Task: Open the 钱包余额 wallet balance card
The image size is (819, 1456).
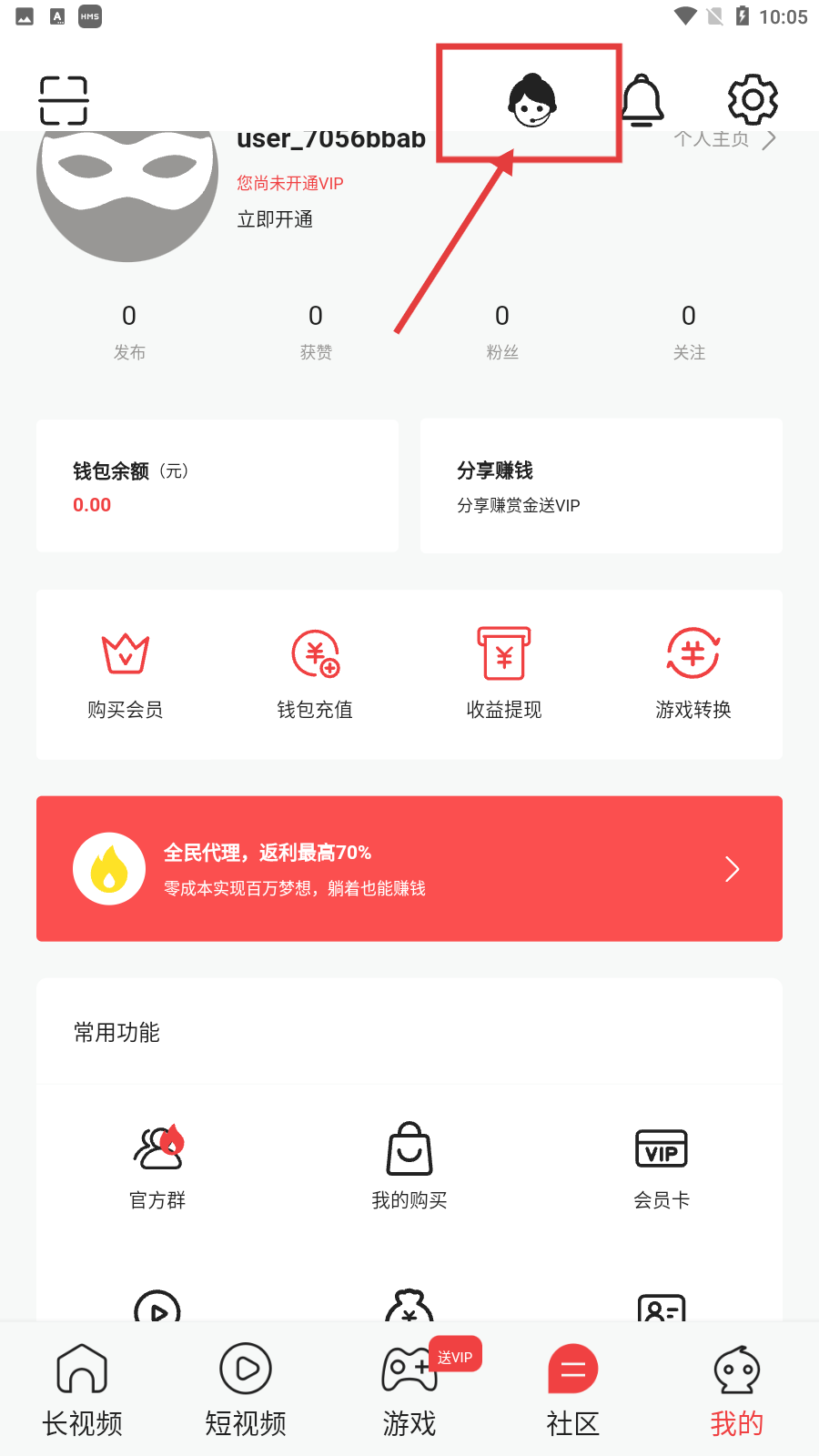Action: (217, 485)
